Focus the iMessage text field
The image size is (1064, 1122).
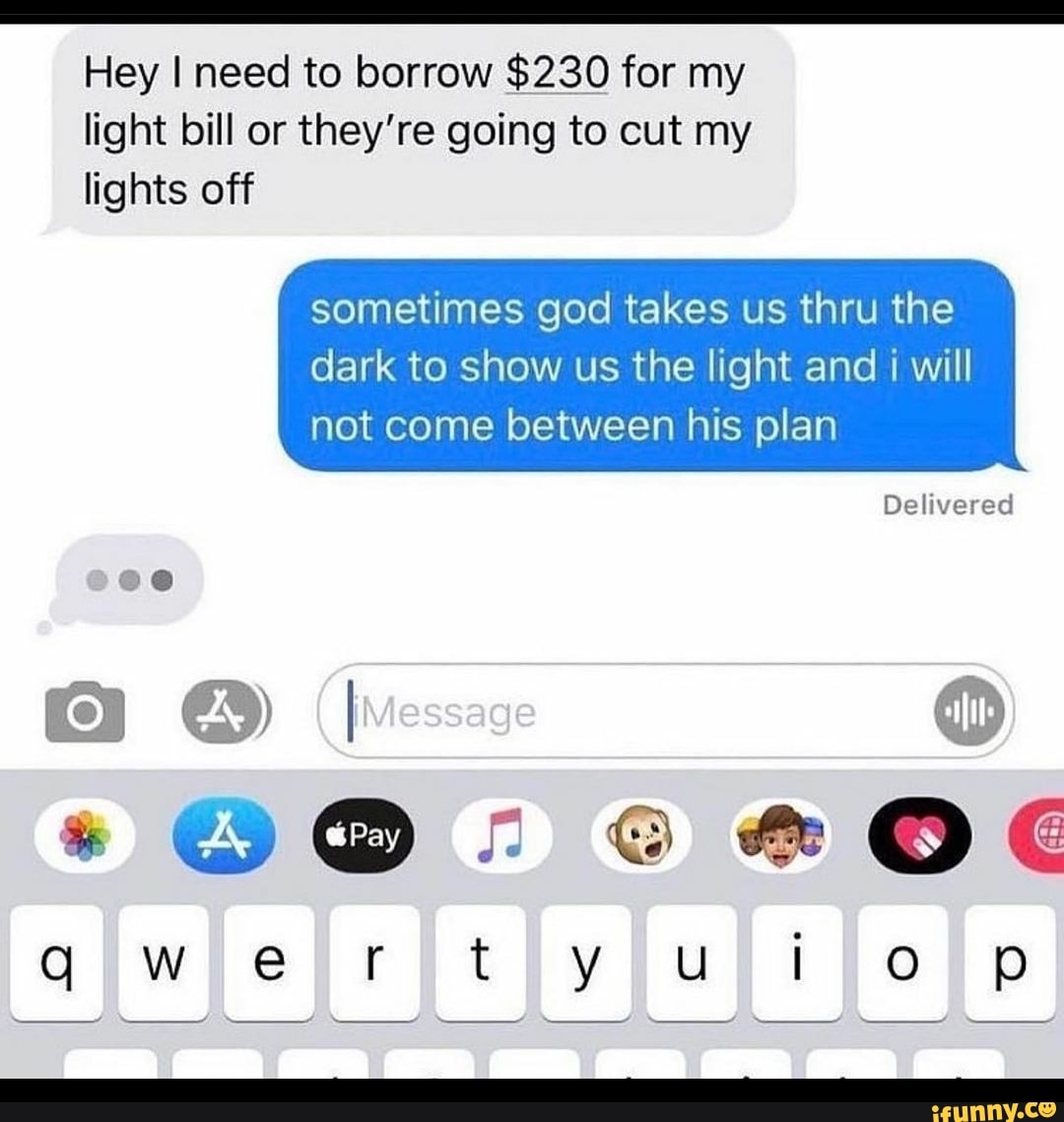631,711
